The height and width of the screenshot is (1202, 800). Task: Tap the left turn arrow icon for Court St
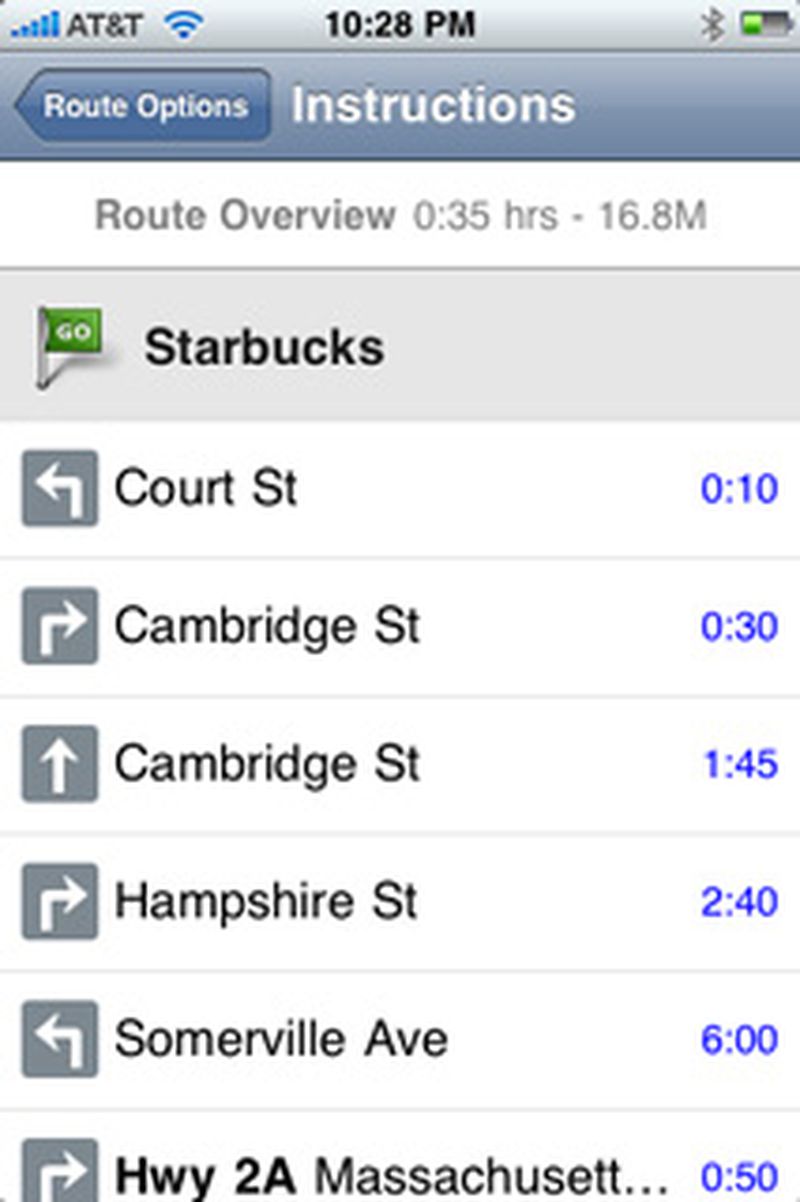pos(58,488)
